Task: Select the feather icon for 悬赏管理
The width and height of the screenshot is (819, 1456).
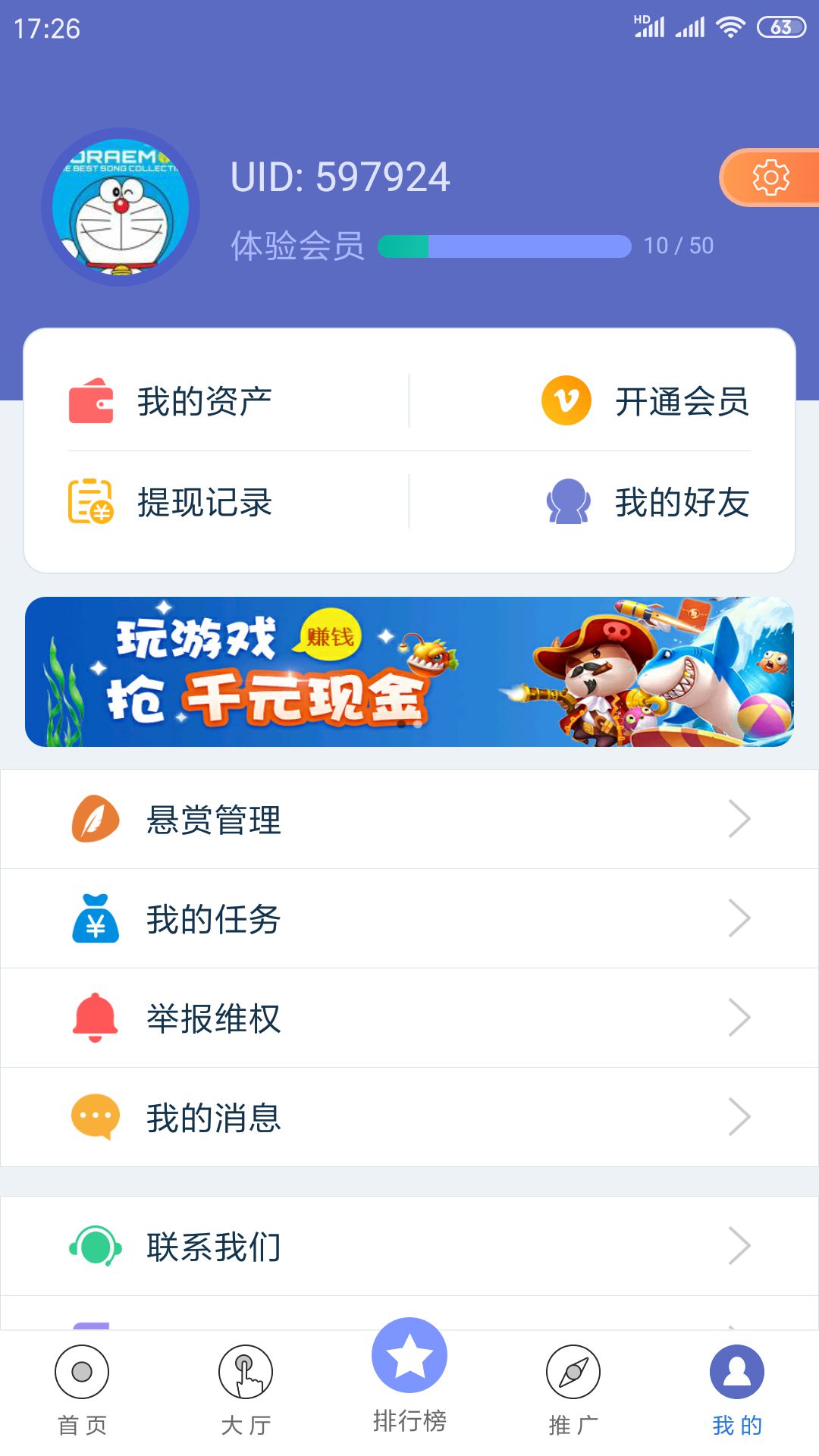Action: point(94,818)
